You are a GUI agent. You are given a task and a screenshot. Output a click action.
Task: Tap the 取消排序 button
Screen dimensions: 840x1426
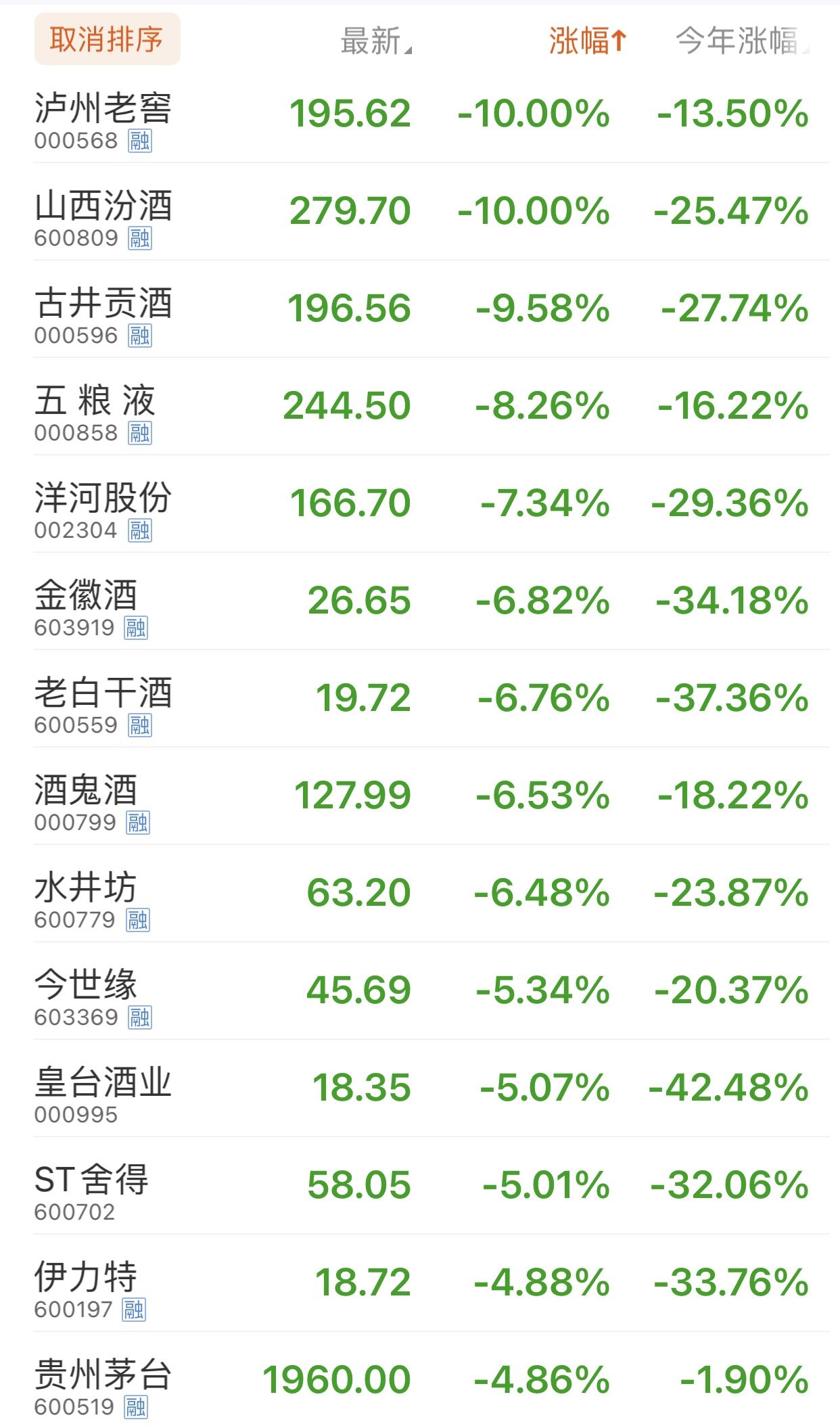(107, 39)
